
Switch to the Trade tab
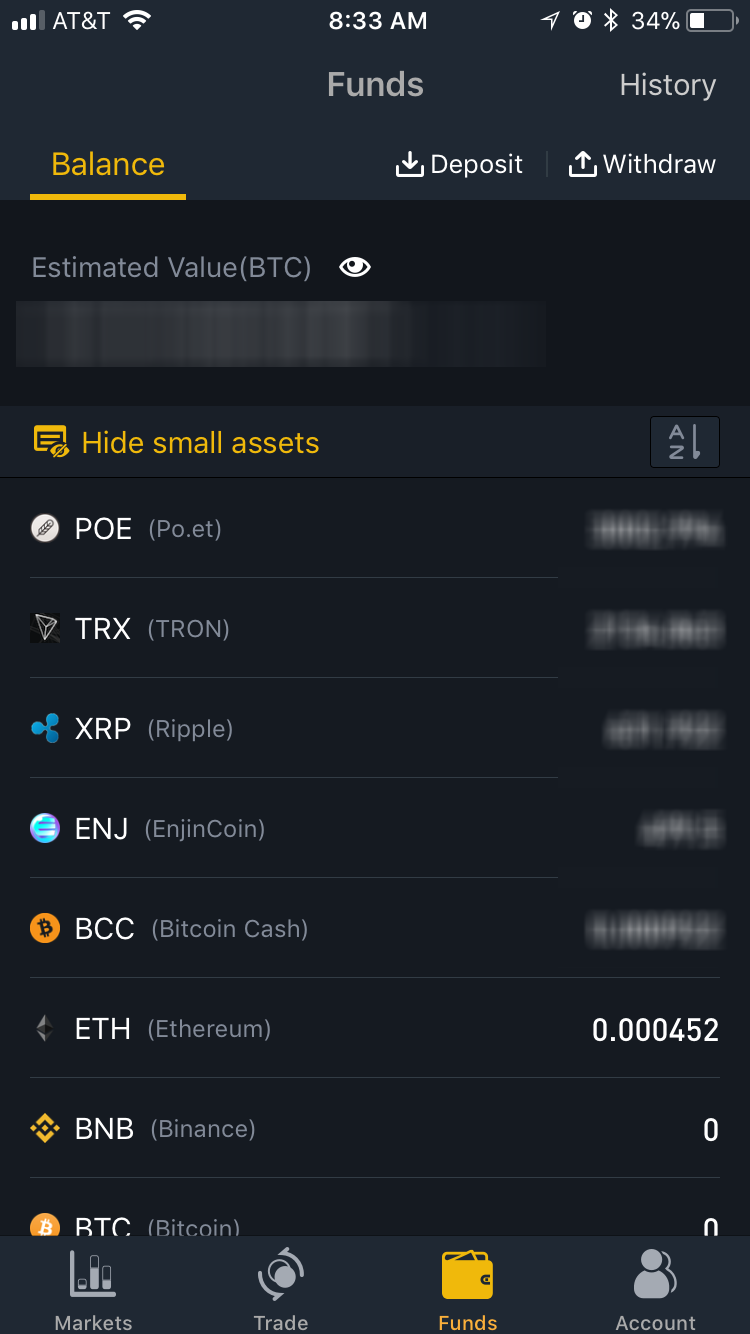(281, 1289)
